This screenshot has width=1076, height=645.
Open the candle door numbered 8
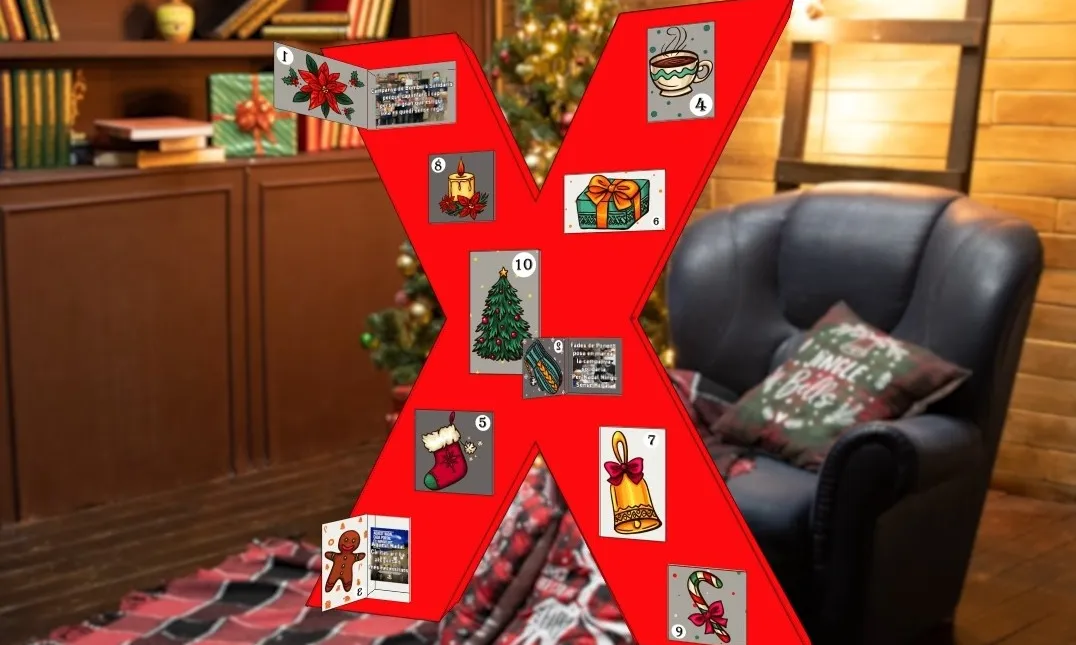click(462, 187)
